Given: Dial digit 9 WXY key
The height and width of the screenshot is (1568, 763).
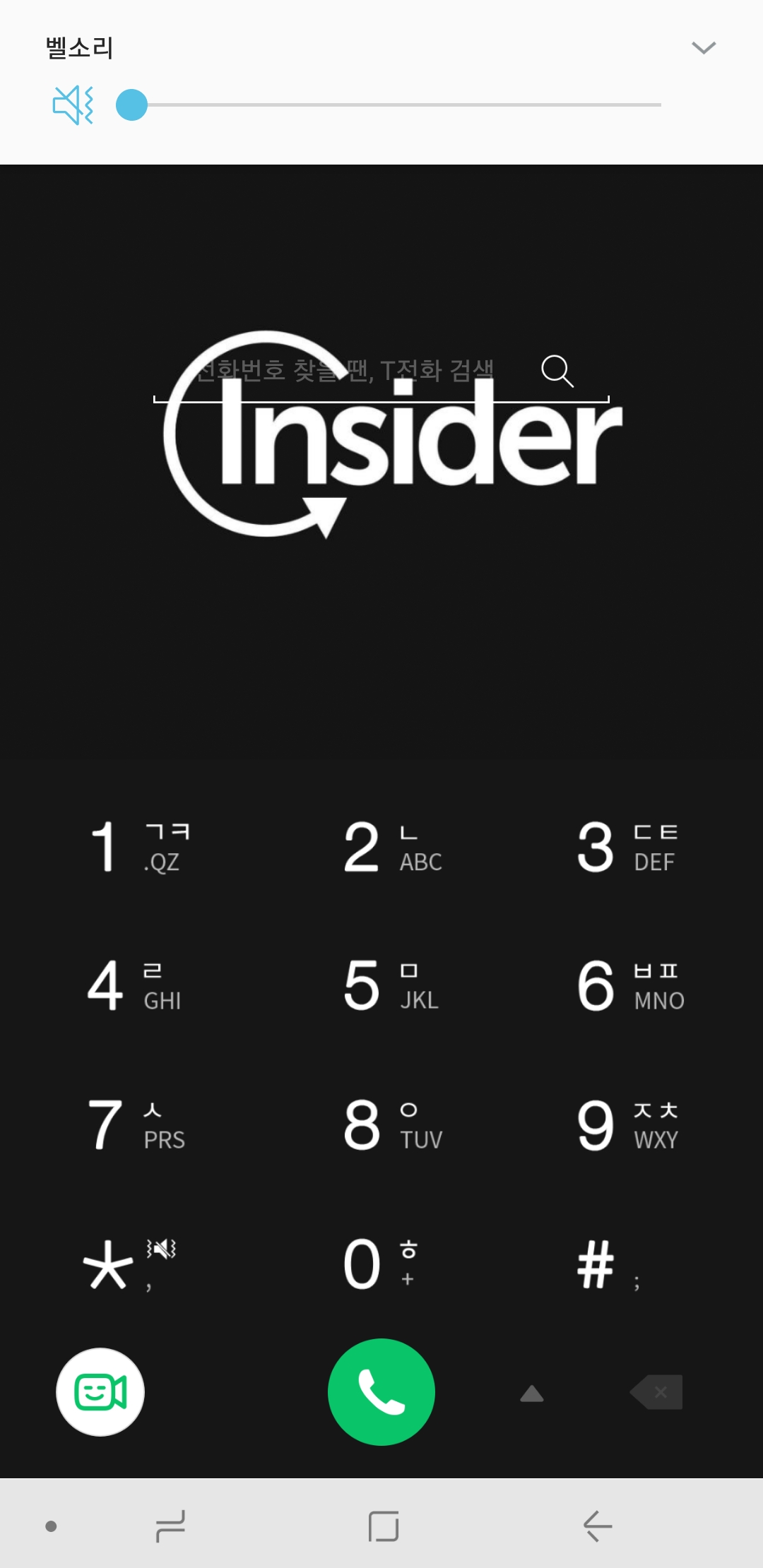Looking at the screenshot, I should click(x=627, y=1124).
